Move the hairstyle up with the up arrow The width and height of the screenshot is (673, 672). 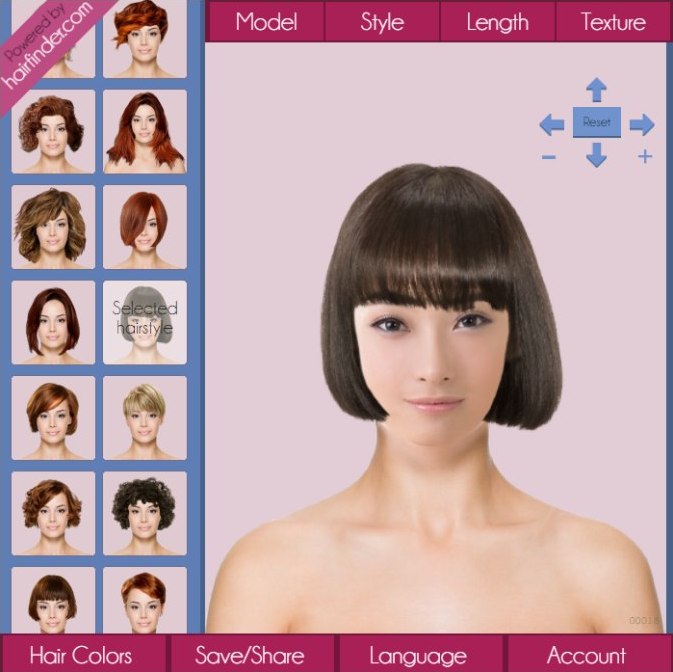tap(596, 90)
